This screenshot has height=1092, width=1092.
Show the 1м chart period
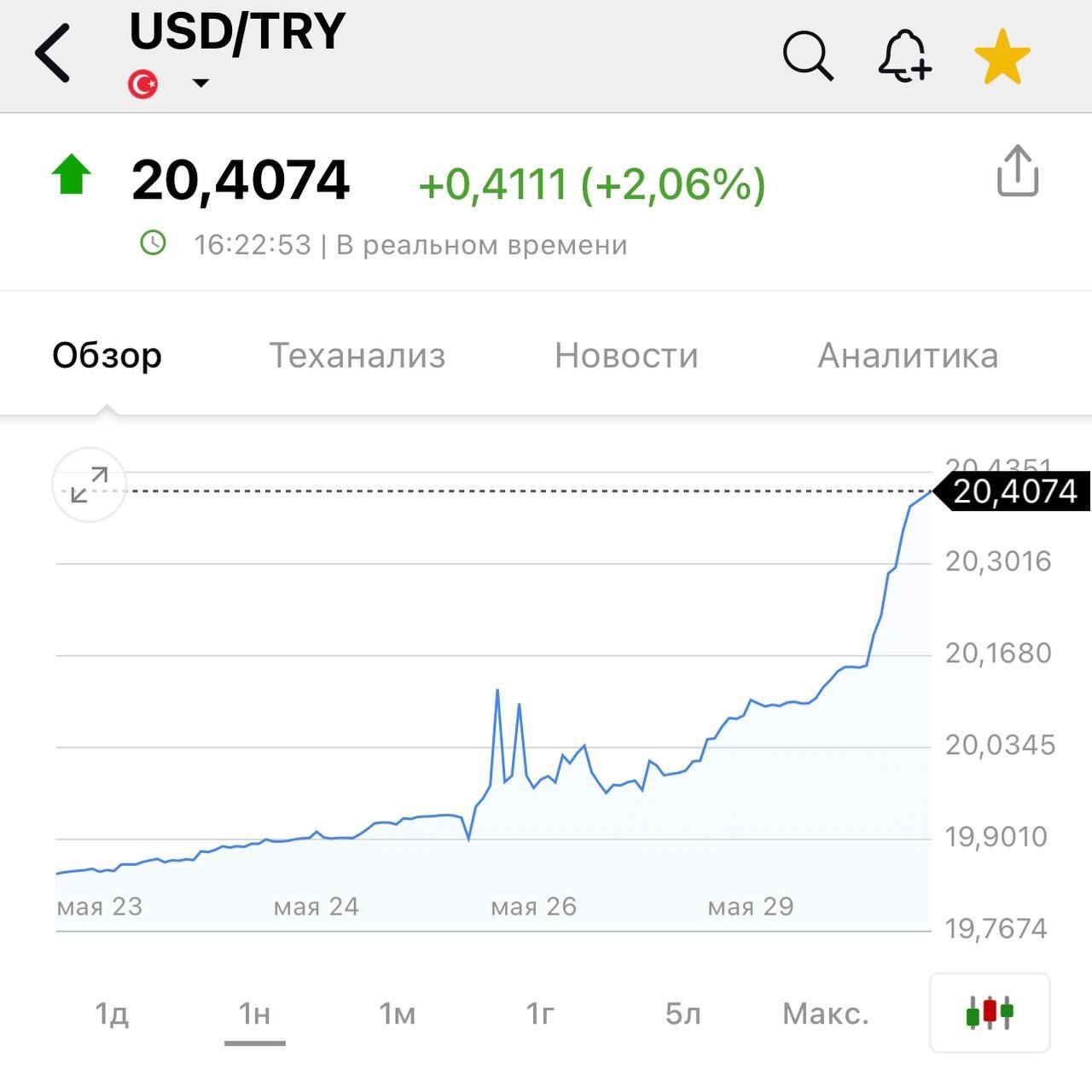tap(397, 1014)
